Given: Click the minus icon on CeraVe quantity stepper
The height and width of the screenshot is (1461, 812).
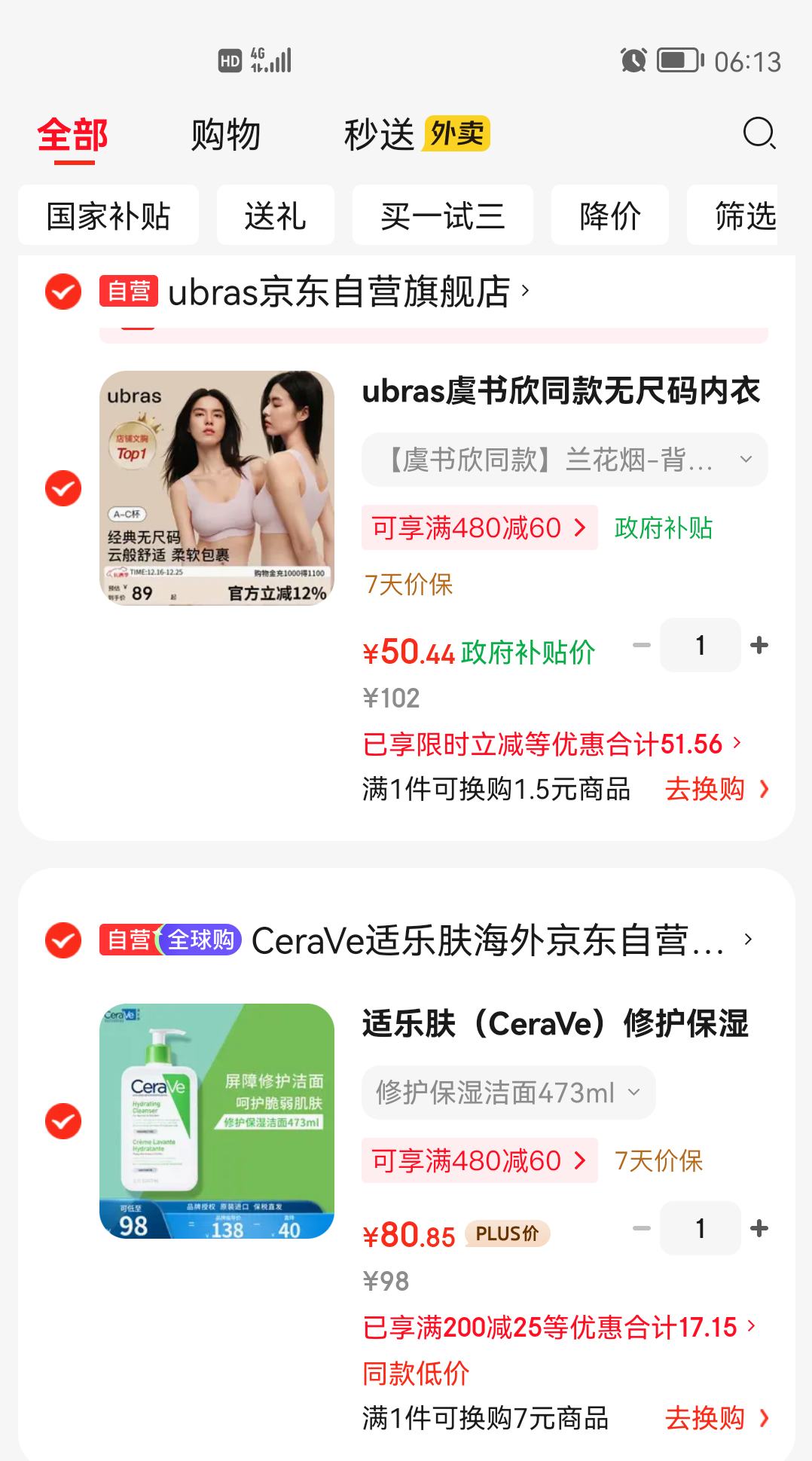Looking at the screenshot, I should (x=641, y=1228).
